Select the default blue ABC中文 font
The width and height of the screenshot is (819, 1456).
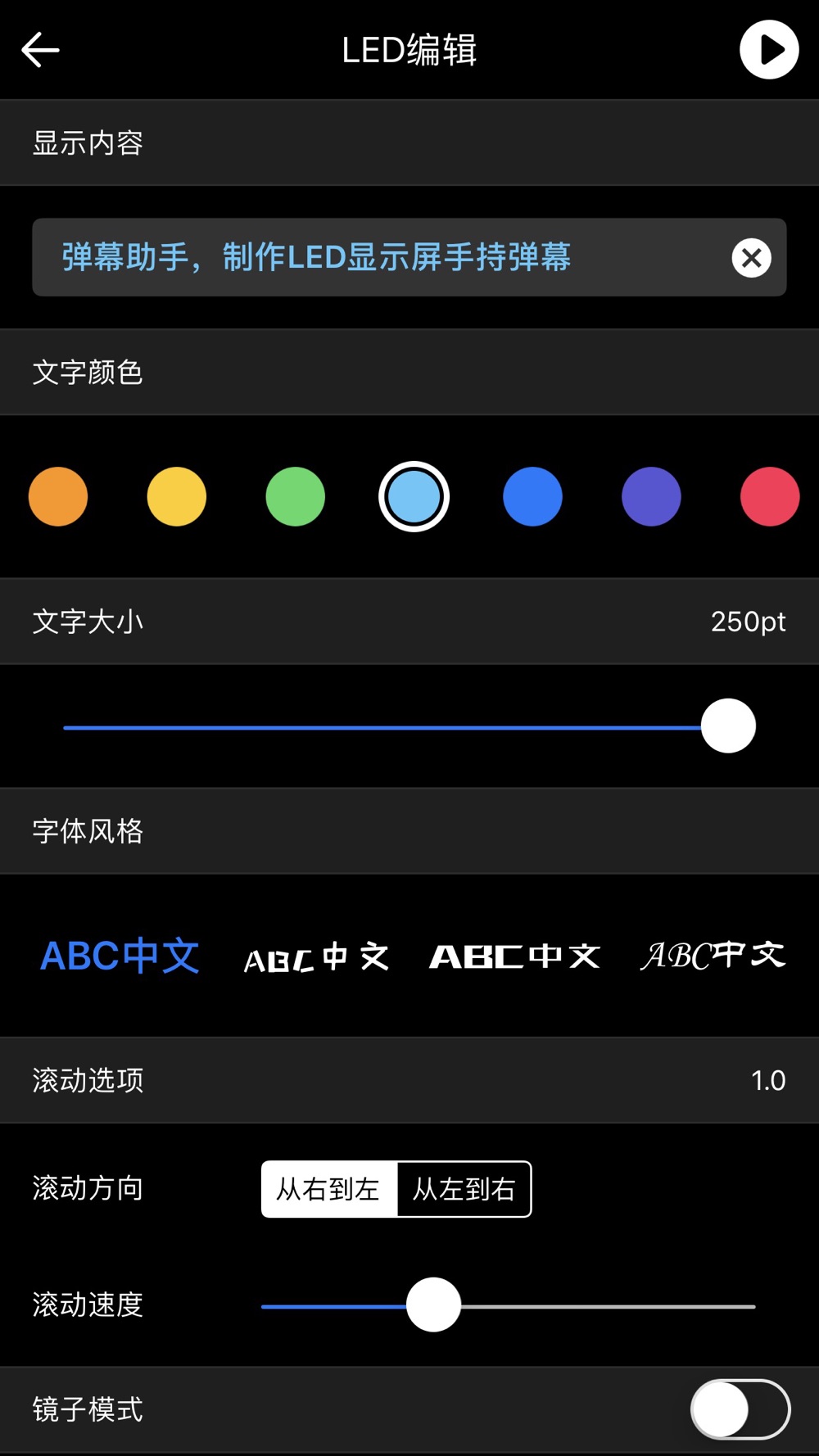pyautogui.click(x=120, y=956)
